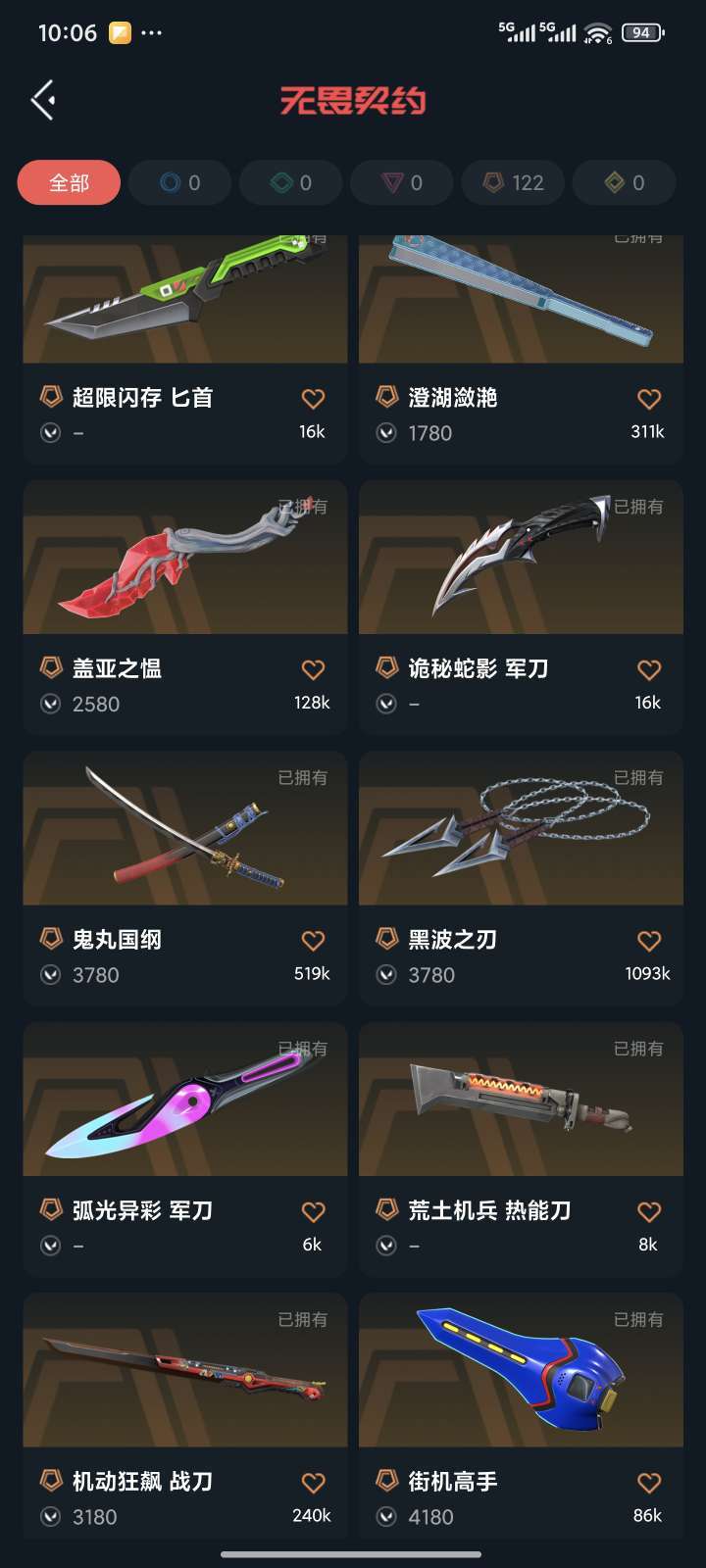Open the 鬼丸国纲 skin card
This screenshot has width=706, height=1568.
point(185,879)
